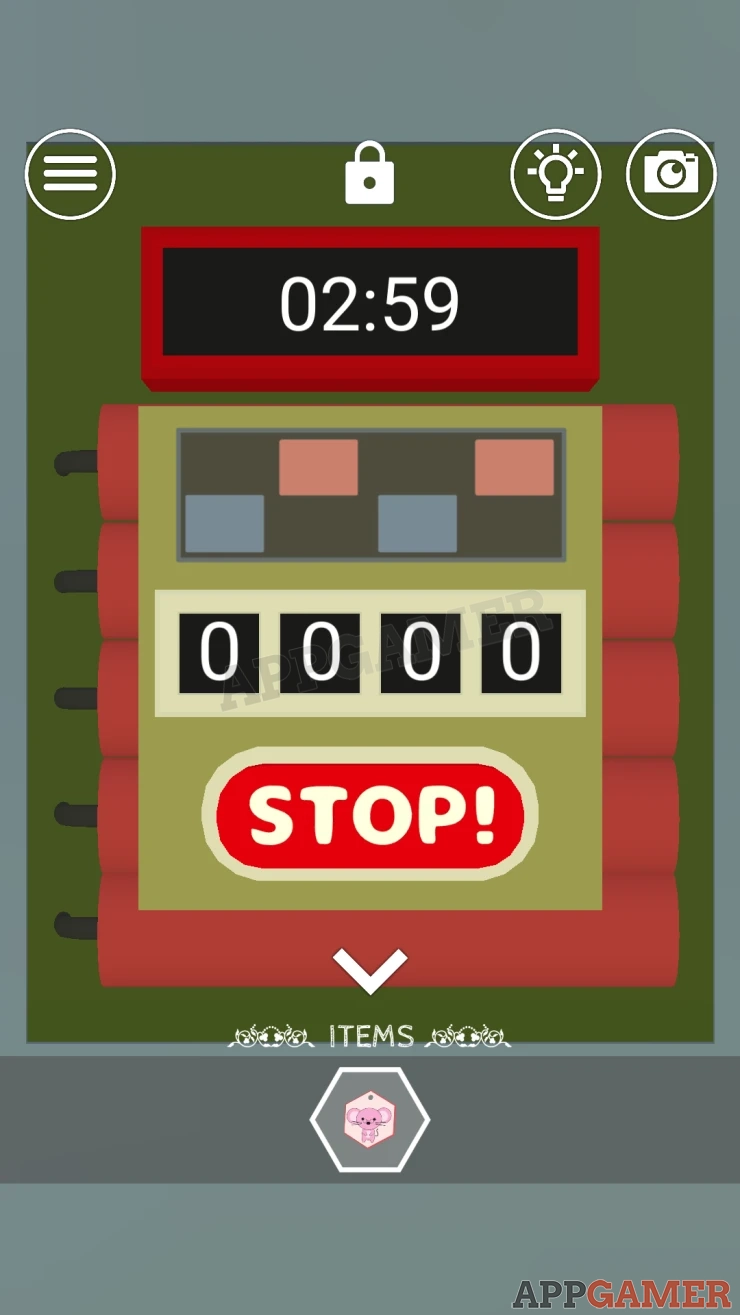Screen dimensions: 740x1315
Task: Open the hamburger menu
Action: pyautogui.click(x=70, y=175)
